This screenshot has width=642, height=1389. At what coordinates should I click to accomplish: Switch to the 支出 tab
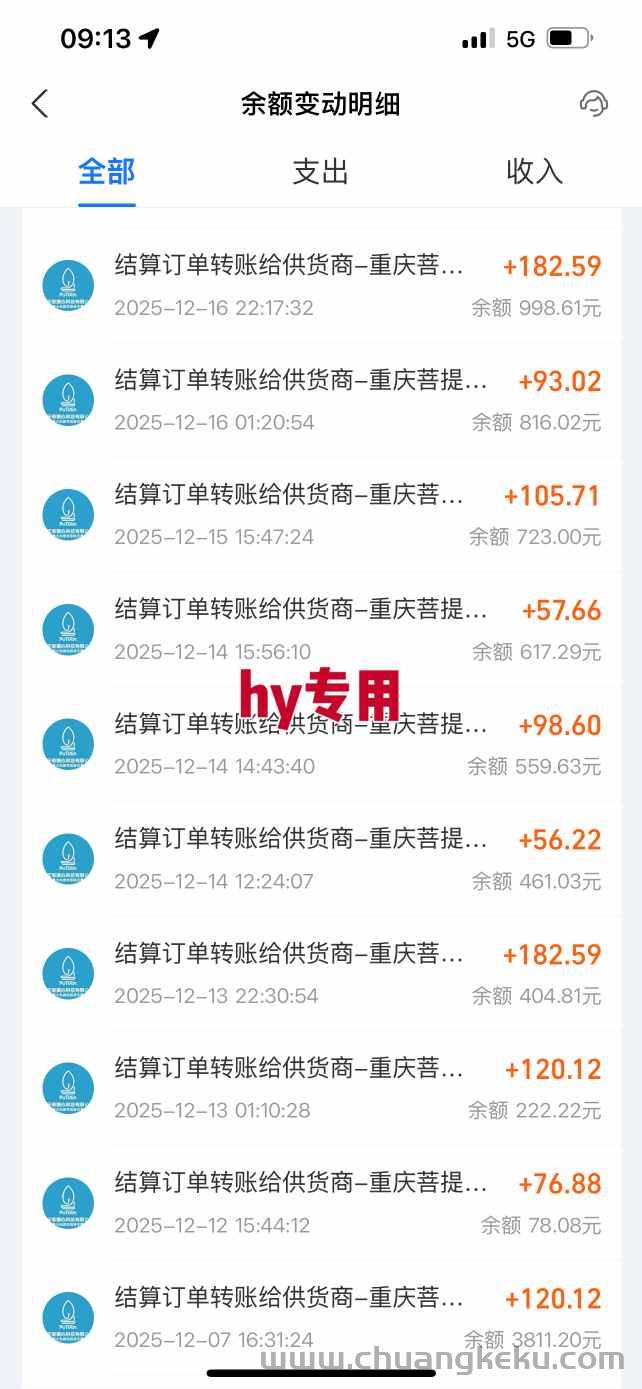(x=320, y=172)
